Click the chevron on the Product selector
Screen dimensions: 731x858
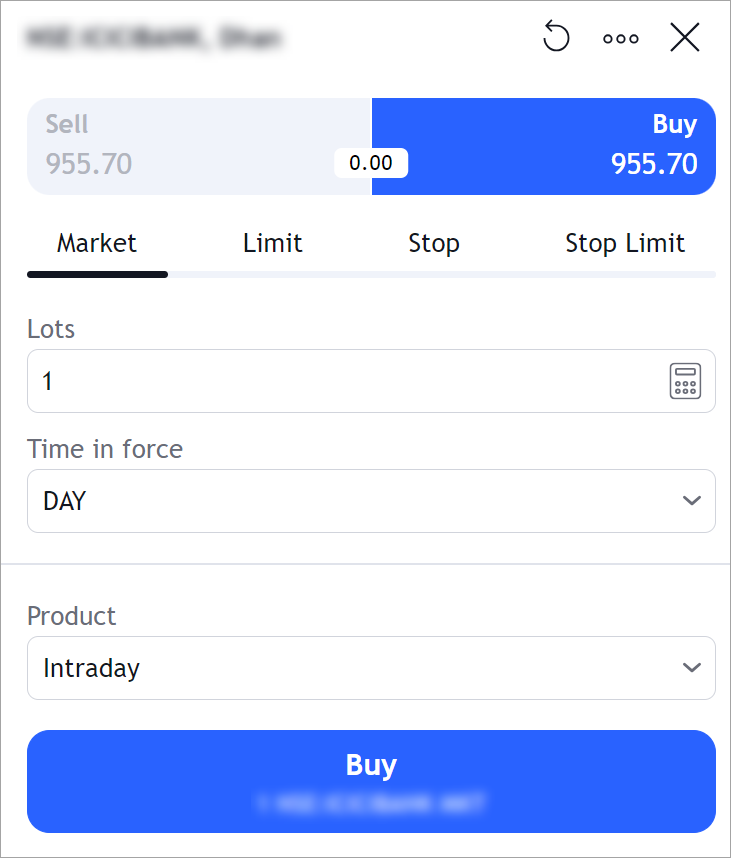[x=692, y=668]
